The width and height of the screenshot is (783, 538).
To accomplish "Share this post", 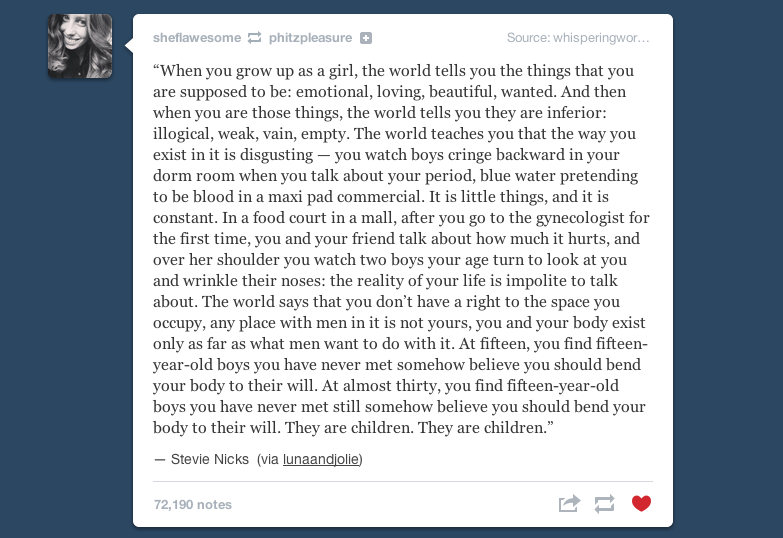I will coord(569,504).
